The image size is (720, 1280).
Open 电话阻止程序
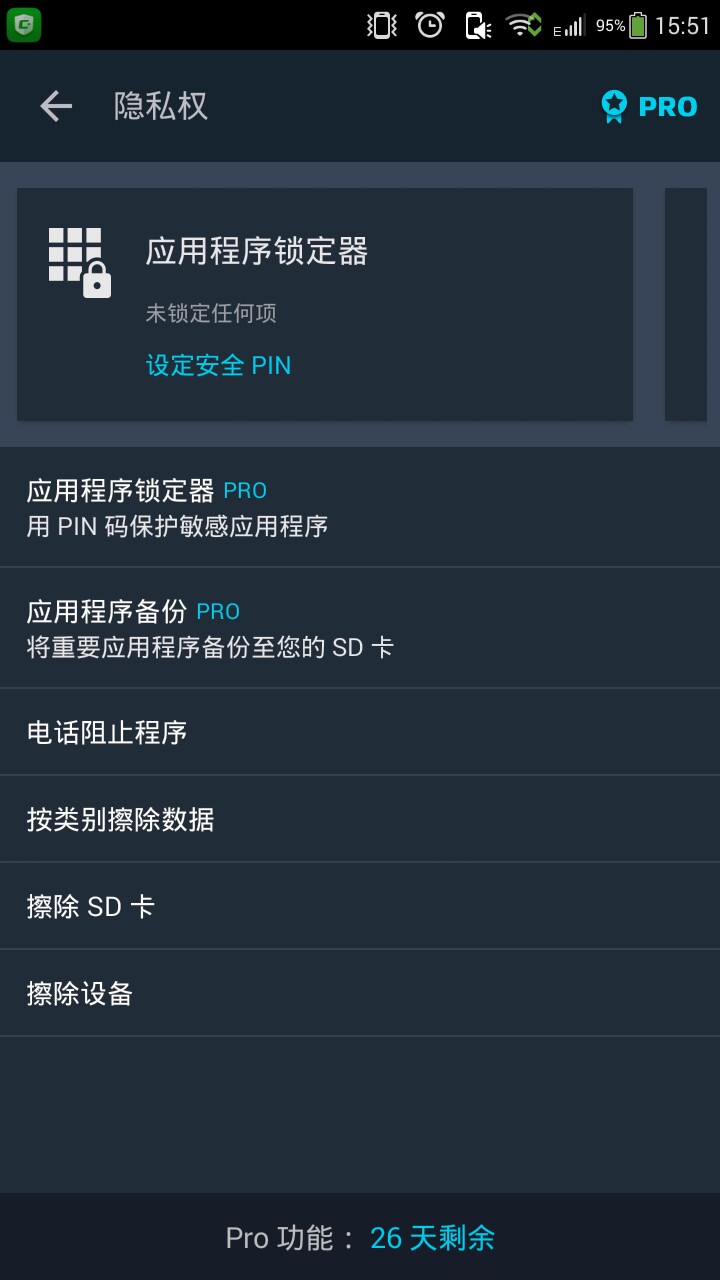(x=360, y=732)
